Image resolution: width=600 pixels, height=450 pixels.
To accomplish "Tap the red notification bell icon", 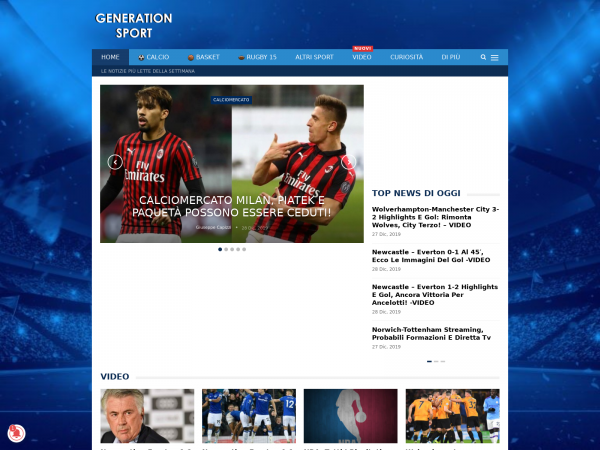I will click(x=16, y=433).
